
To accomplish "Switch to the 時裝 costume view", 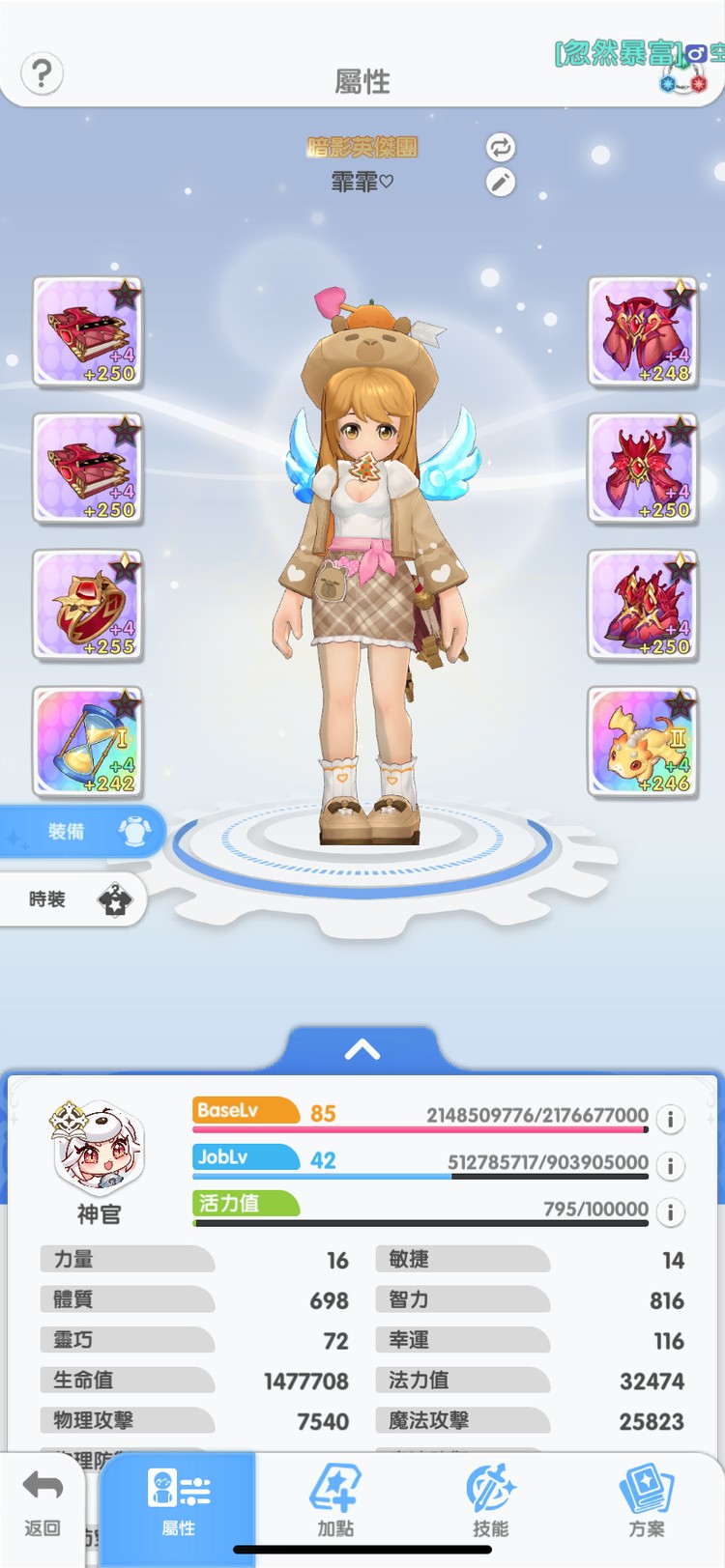I will coord(74,899).
